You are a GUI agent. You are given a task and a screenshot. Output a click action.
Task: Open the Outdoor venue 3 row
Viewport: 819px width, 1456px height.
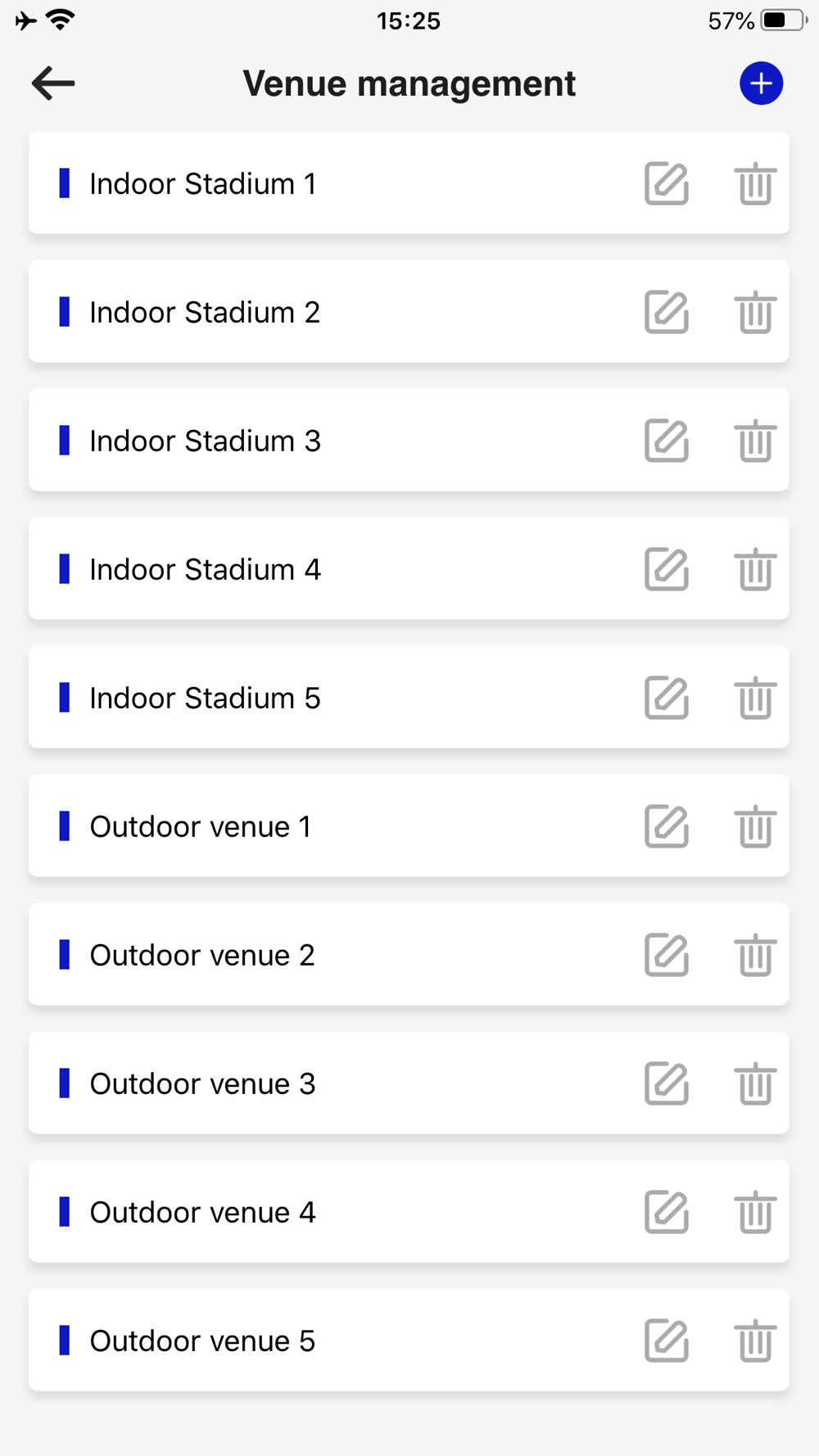[x=409, y=1083]
